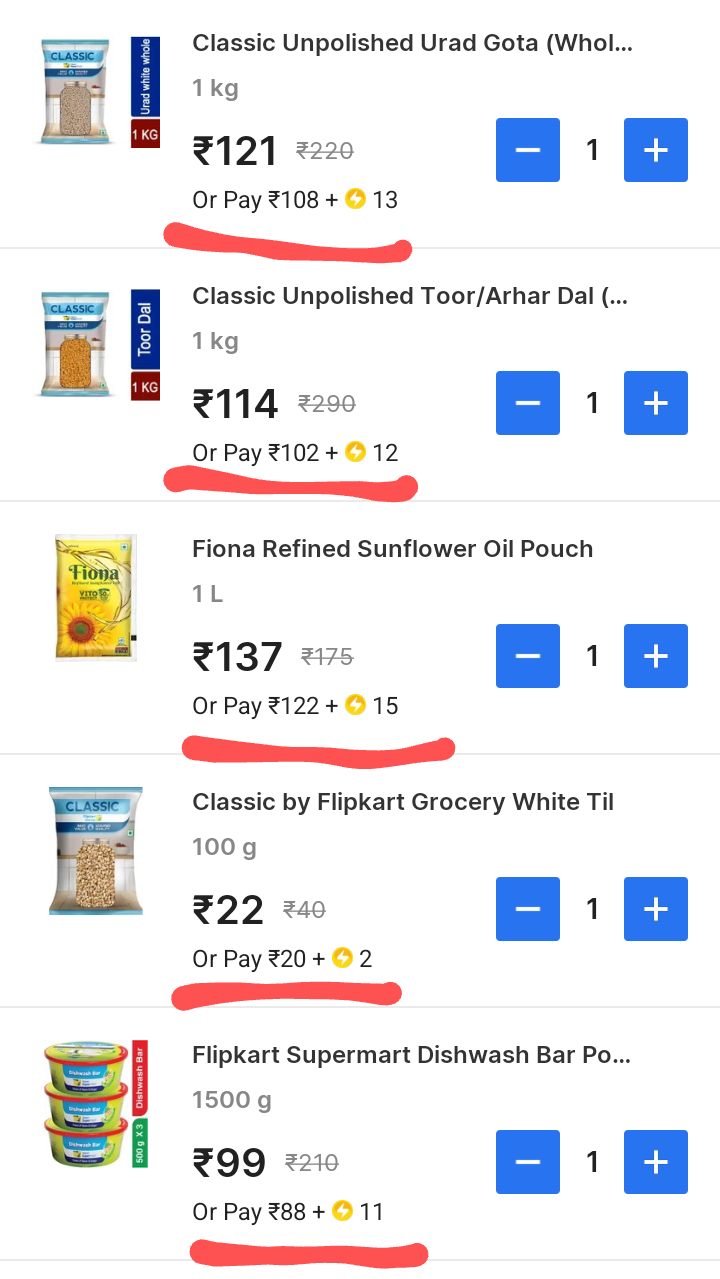Viewport: 720px width, 1279px height.
Task: Decrease Flipkart Supermart Dishwash Bar quantity
Action: coord(528,1162)
